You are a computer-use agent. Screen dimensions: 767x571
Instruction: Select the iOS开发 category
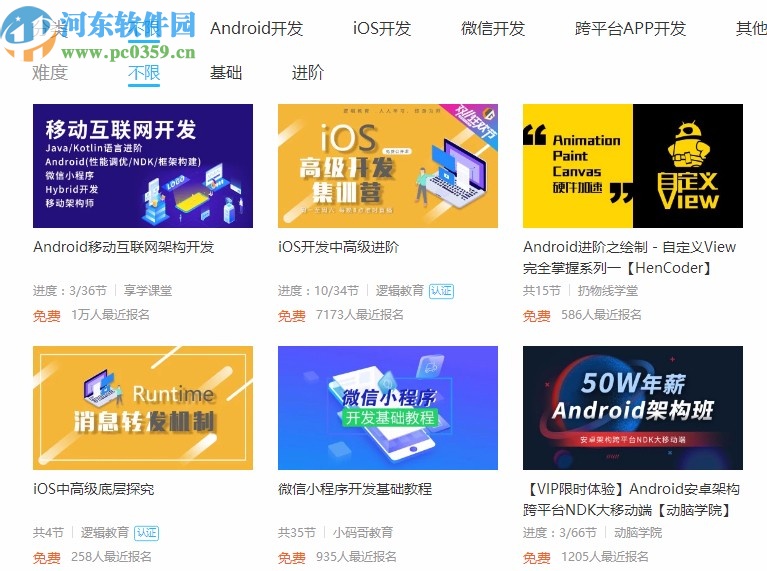tap(382, 28)
